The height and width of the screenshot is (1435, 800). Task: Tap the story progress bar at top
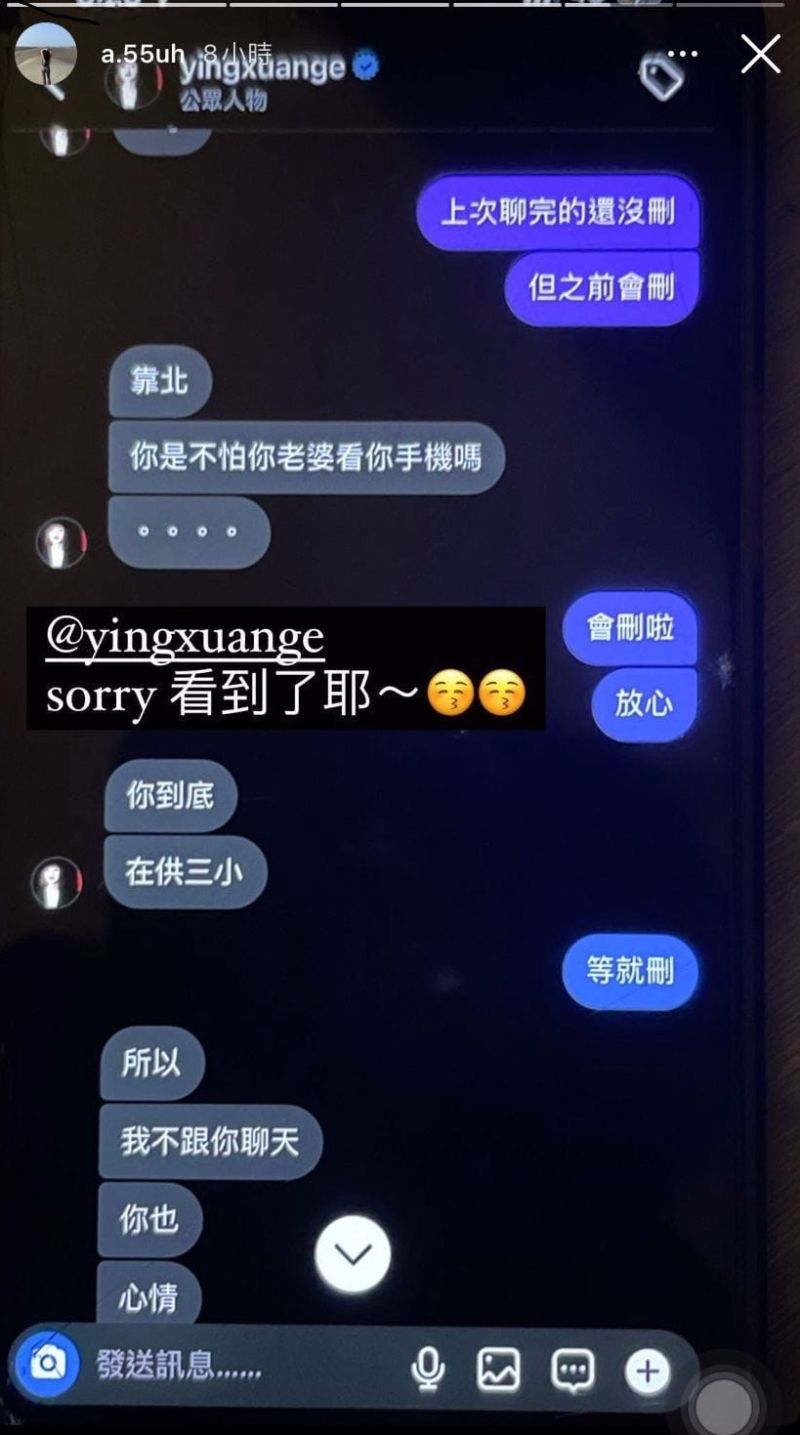400,6
